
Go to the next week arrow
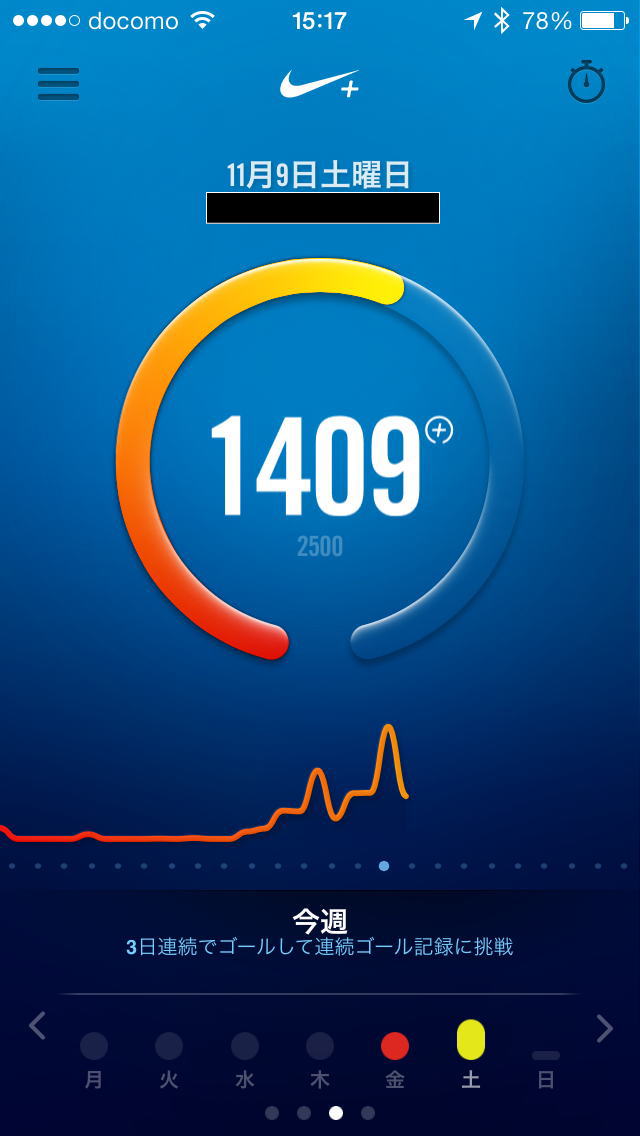pyautogui.click(x=604, y=1027)
